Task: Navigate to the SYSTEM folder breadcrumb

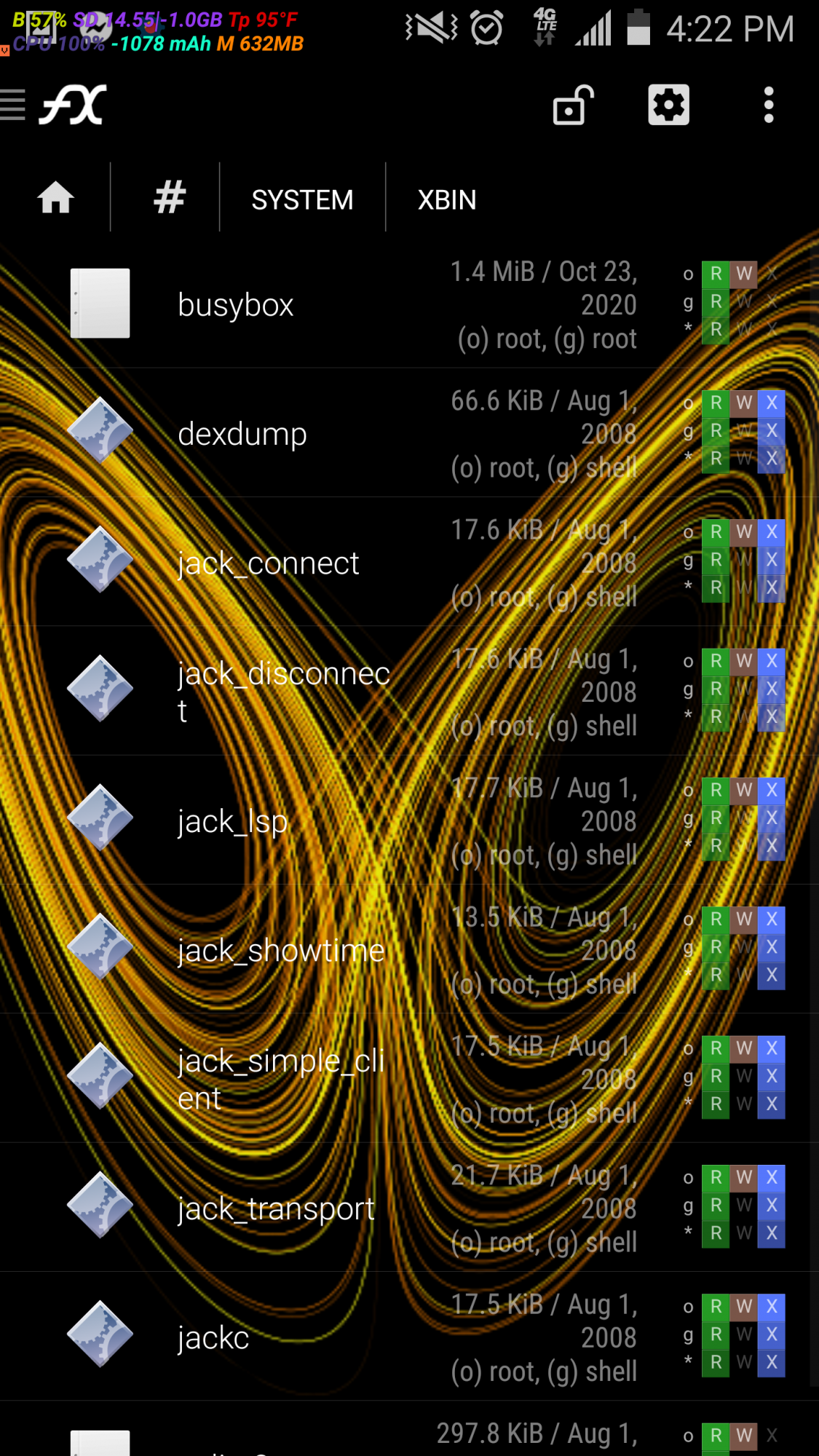Action: (302, 199)
